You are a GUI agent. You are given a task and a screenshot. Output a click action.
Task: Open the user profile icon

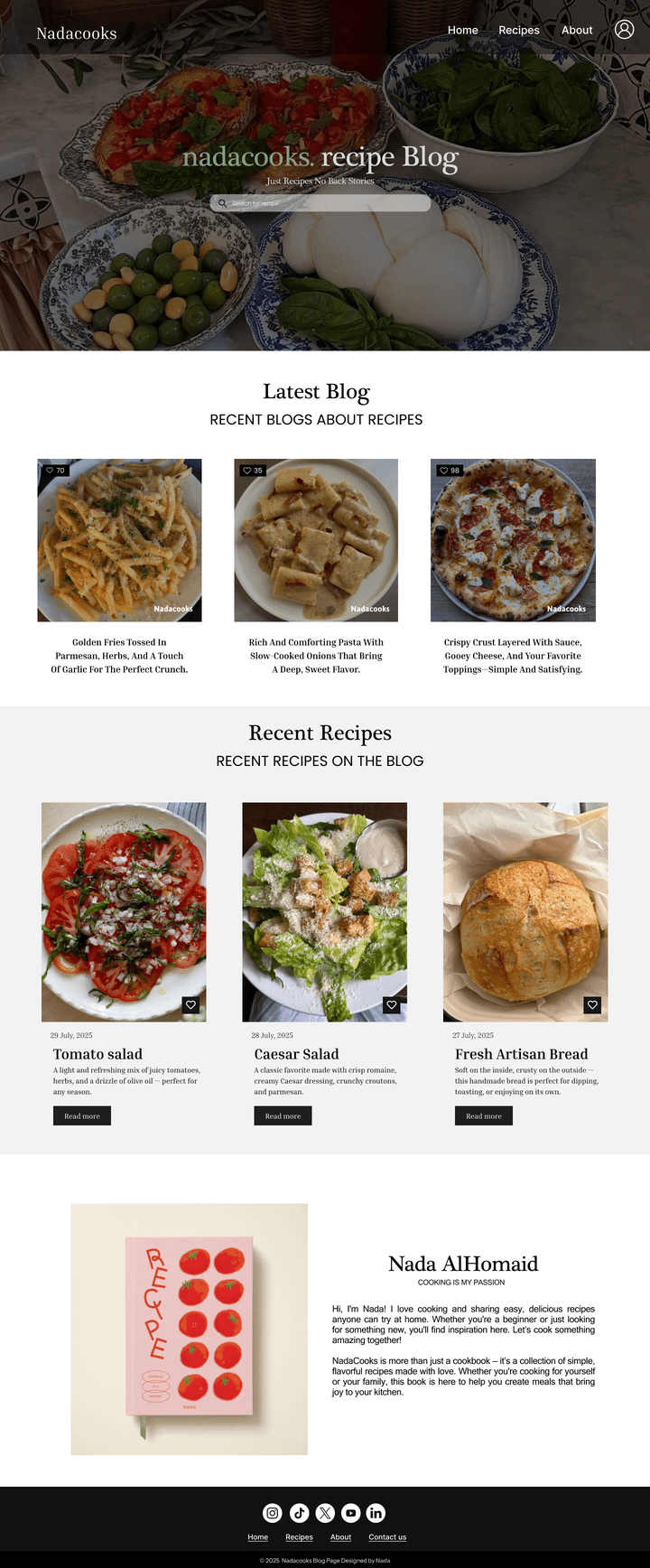(624, 29)
